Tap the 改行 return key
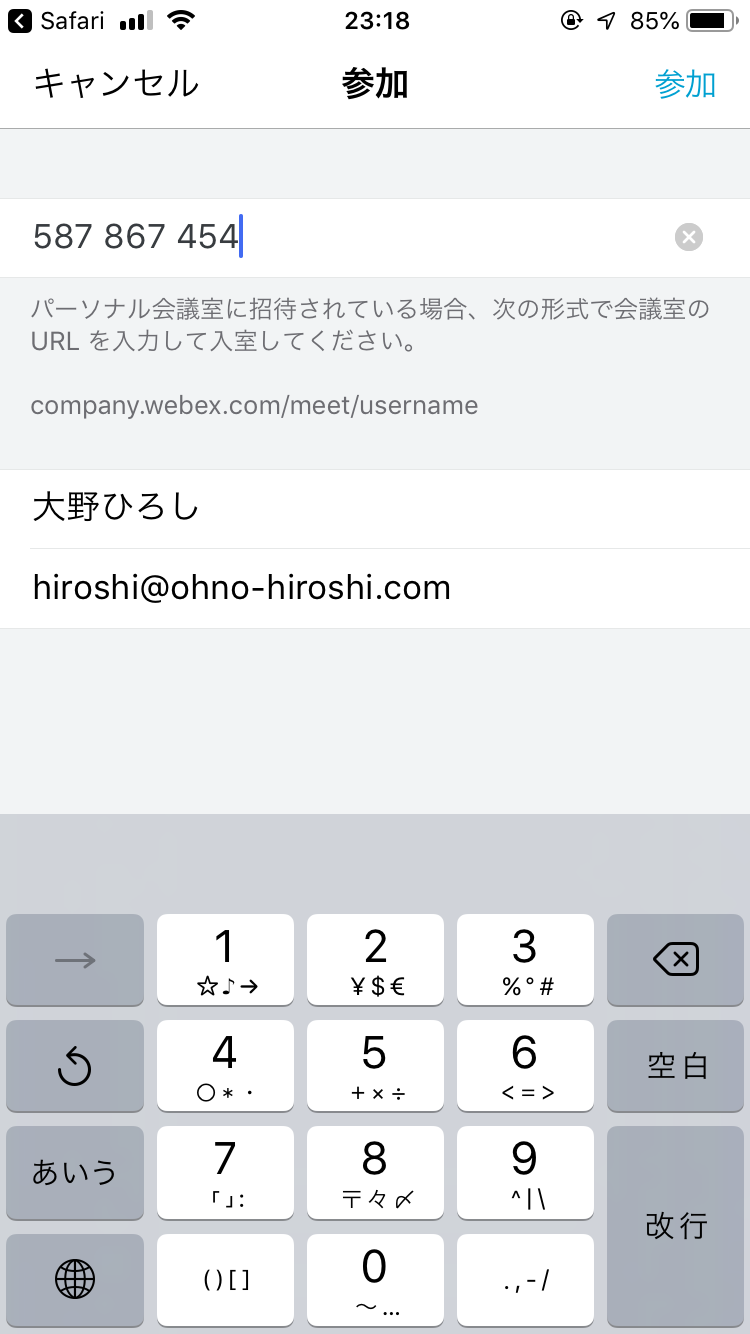750x1334 pixels. pyautogui.click(x=675, y=1226)
